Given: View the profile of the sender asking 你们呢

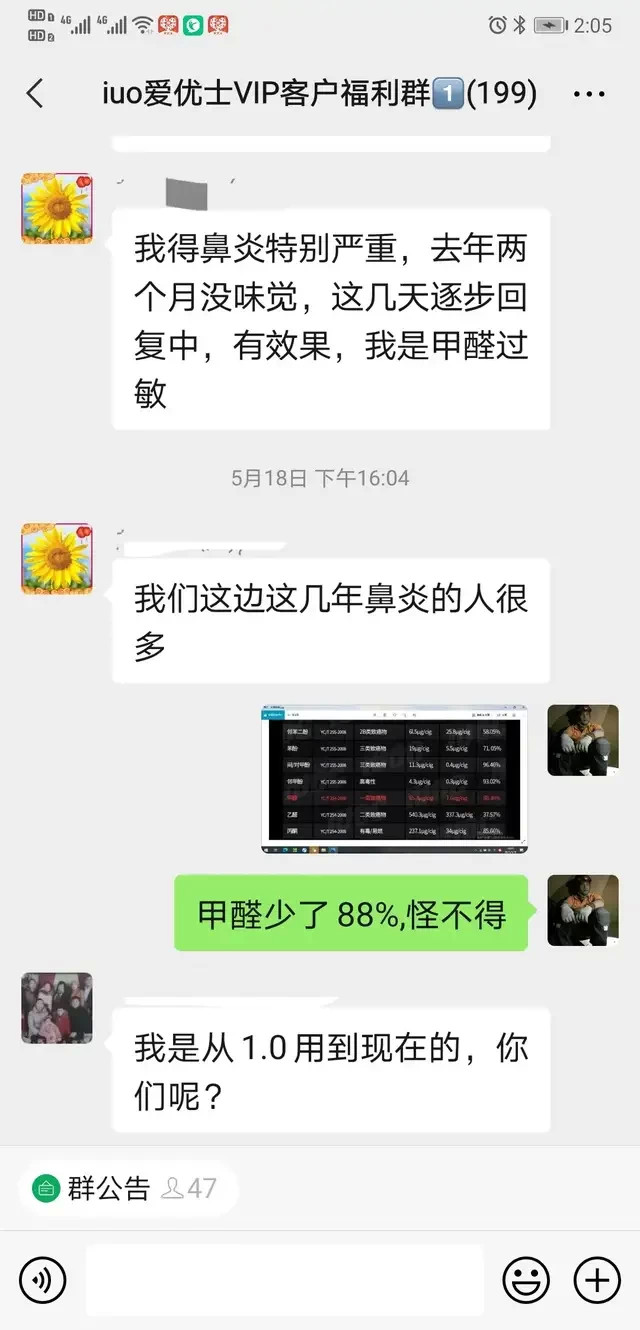Looking at the screenshot, I should pos(57,1008).
